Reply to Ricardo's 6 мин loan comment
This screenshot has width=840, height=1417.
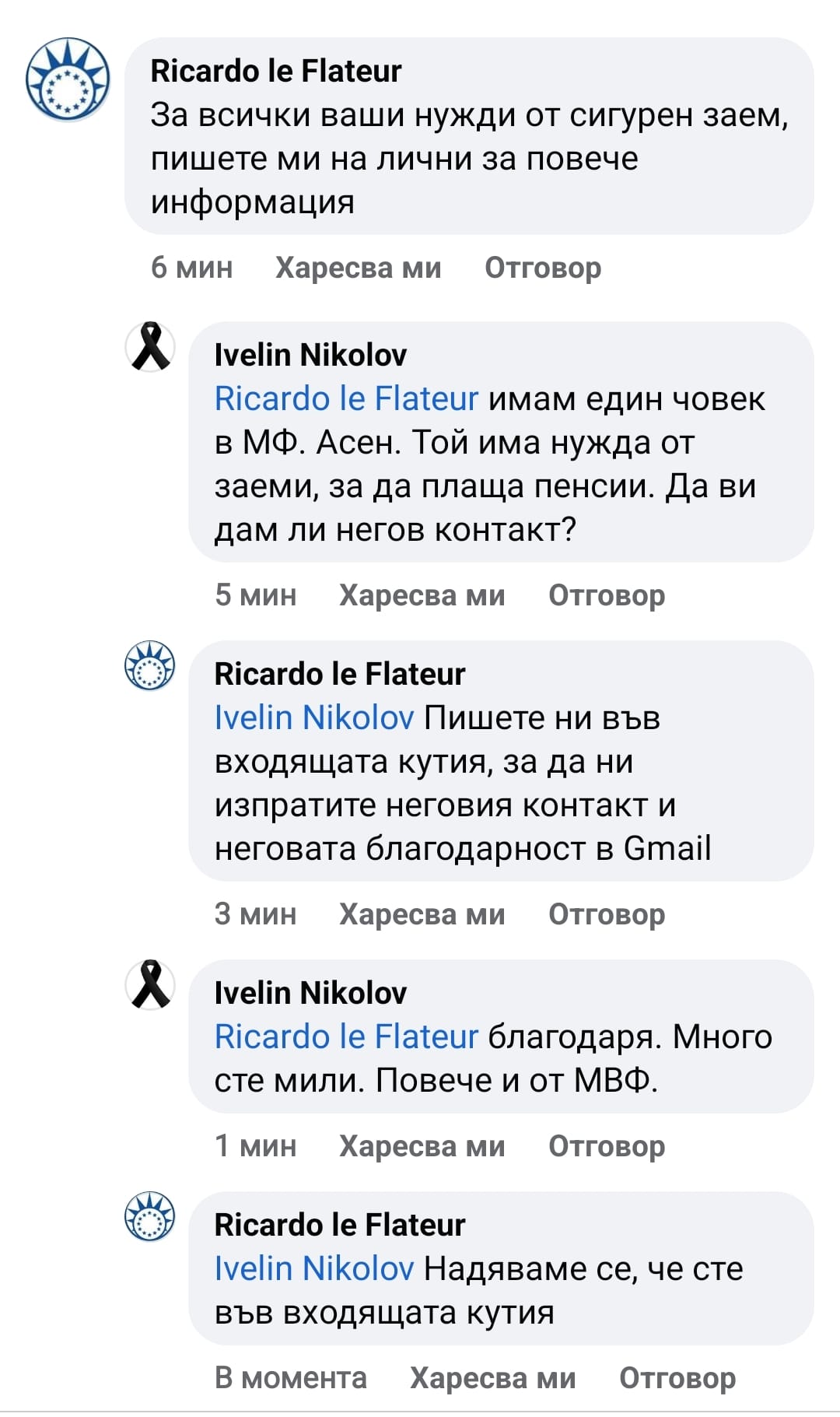(542, 268)
